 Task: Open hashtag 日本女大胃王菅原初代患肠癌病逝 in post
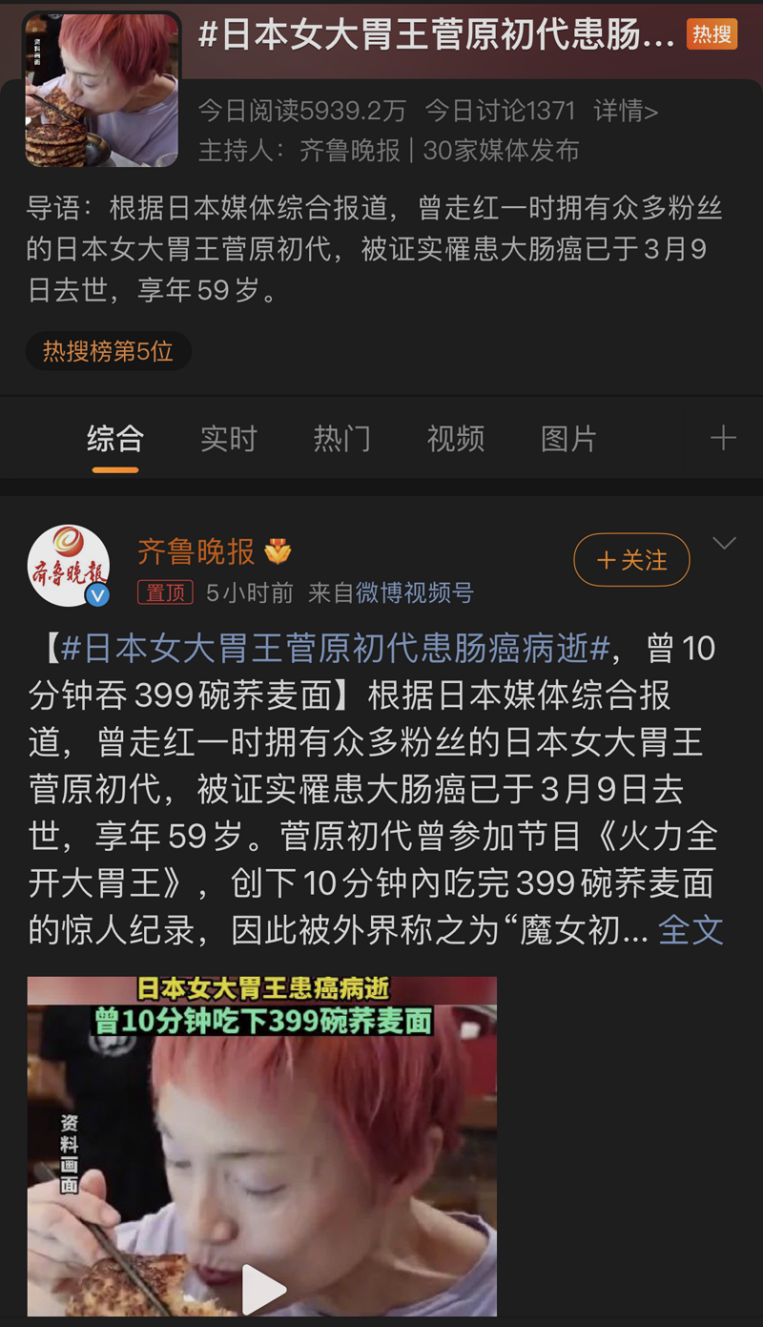pos(335,649)
